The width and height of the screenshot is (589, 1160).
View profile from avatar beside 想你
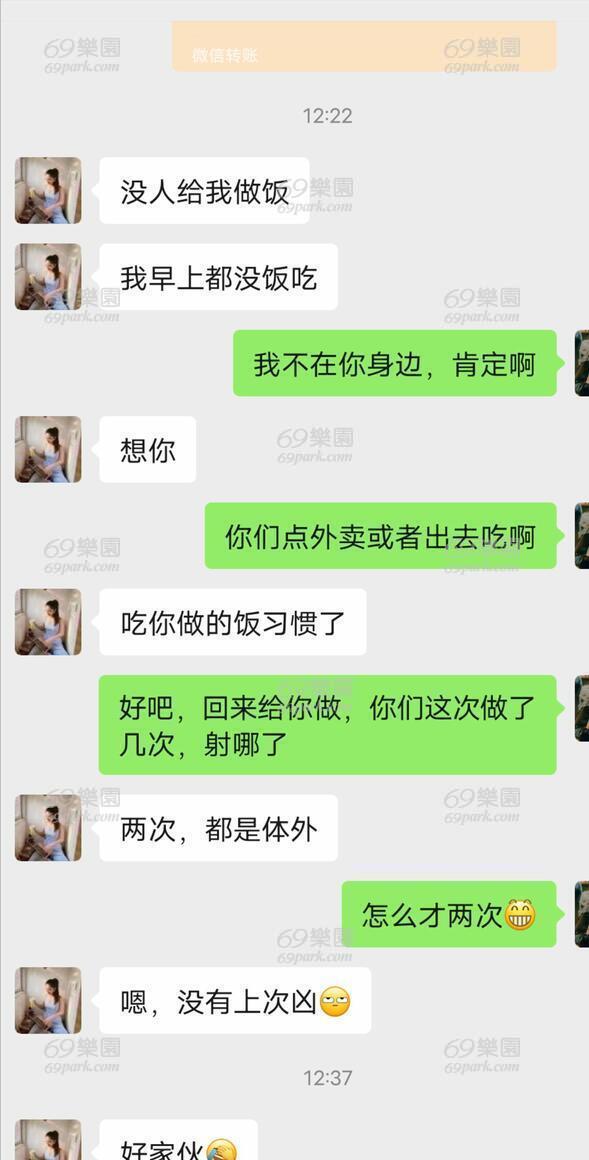pos(48,449)
